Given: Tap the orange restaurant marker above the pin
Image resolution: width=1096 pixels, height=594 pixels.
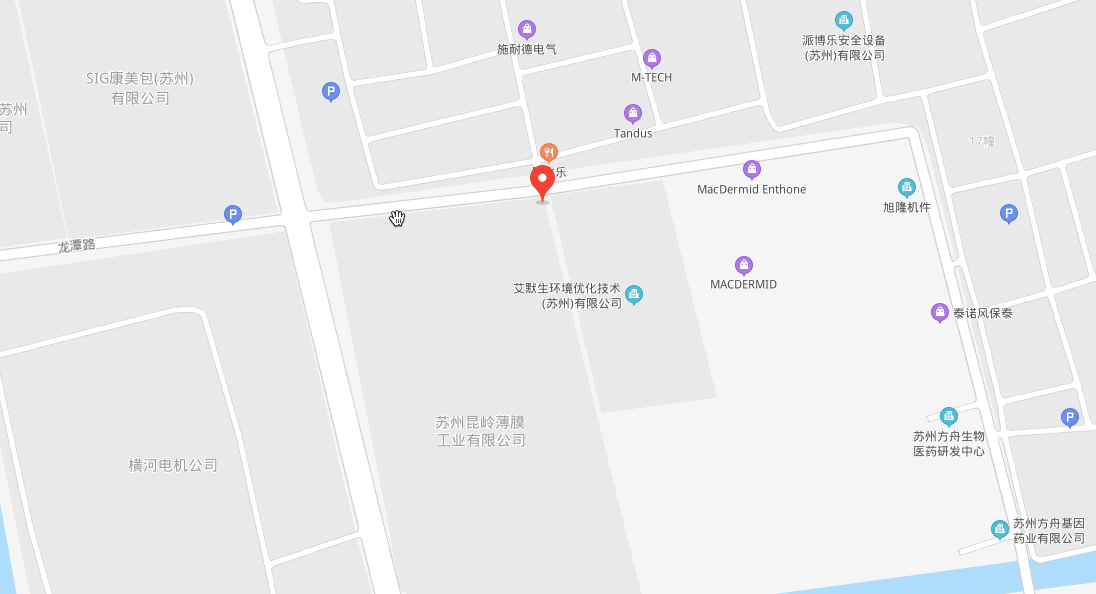Looking at the screenshot, I should pyautogui.click(x=548, y=152).
